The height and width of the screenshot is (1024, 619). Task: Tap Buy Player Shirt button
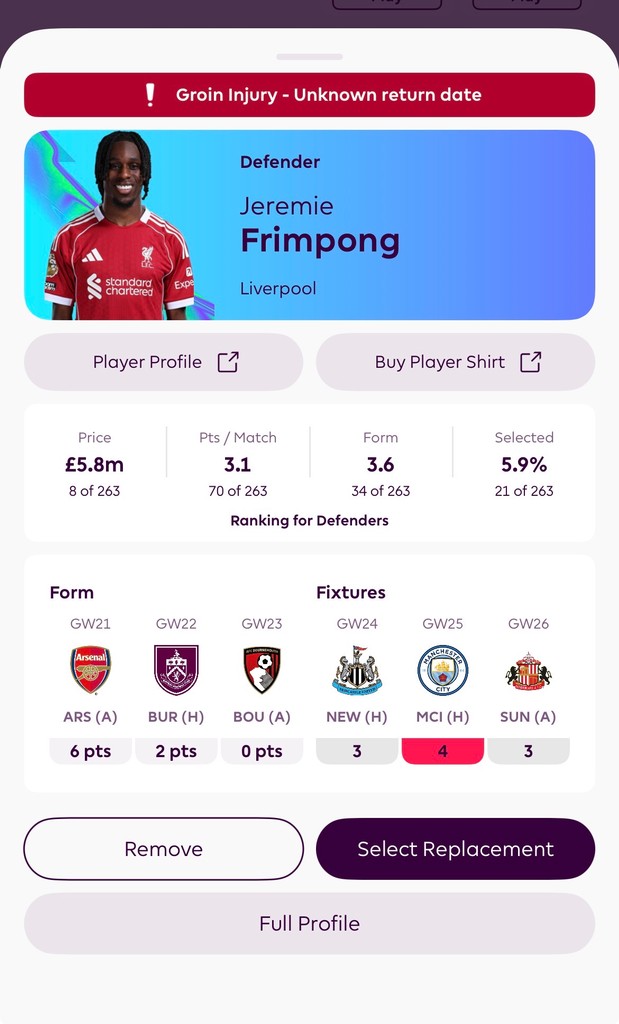pyautogui.click(x=455, y=362)
